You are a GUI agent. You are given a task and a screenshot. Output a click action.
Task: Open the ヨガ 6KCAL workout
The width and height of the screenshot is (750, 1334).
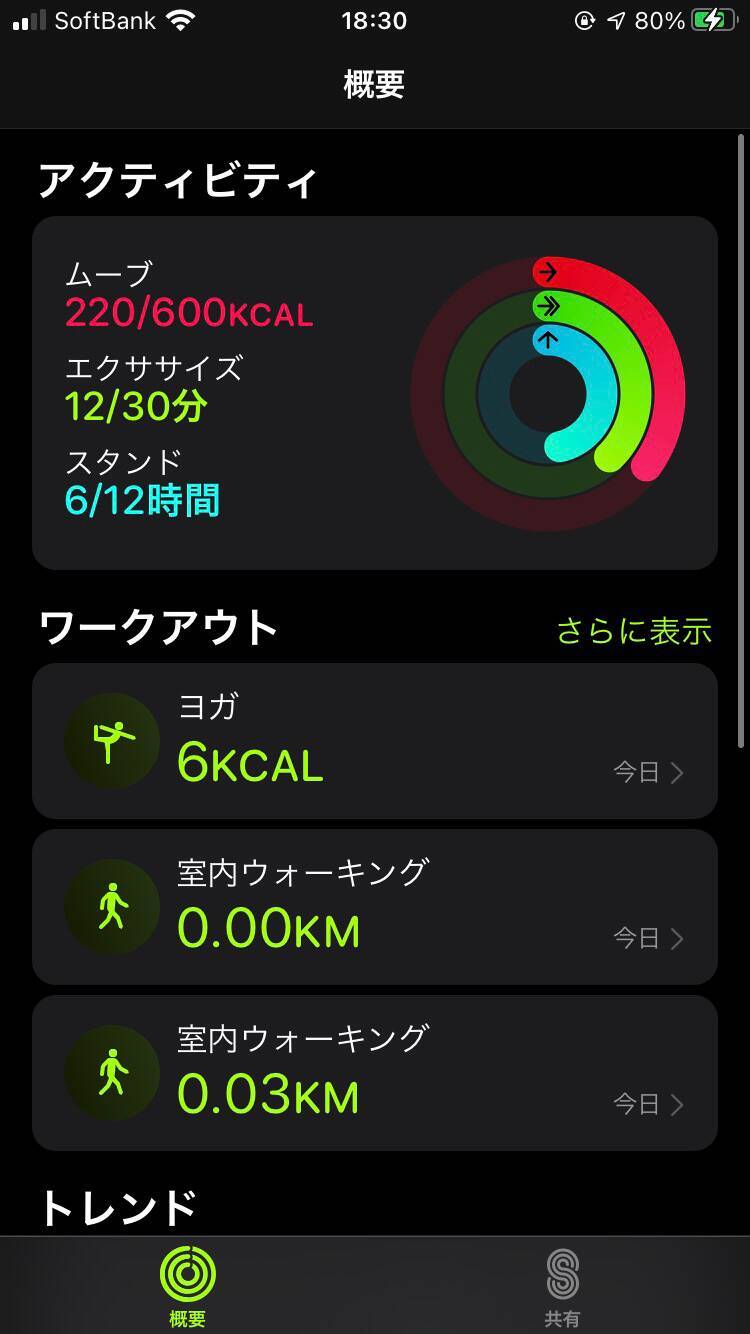tap(374, 741)
